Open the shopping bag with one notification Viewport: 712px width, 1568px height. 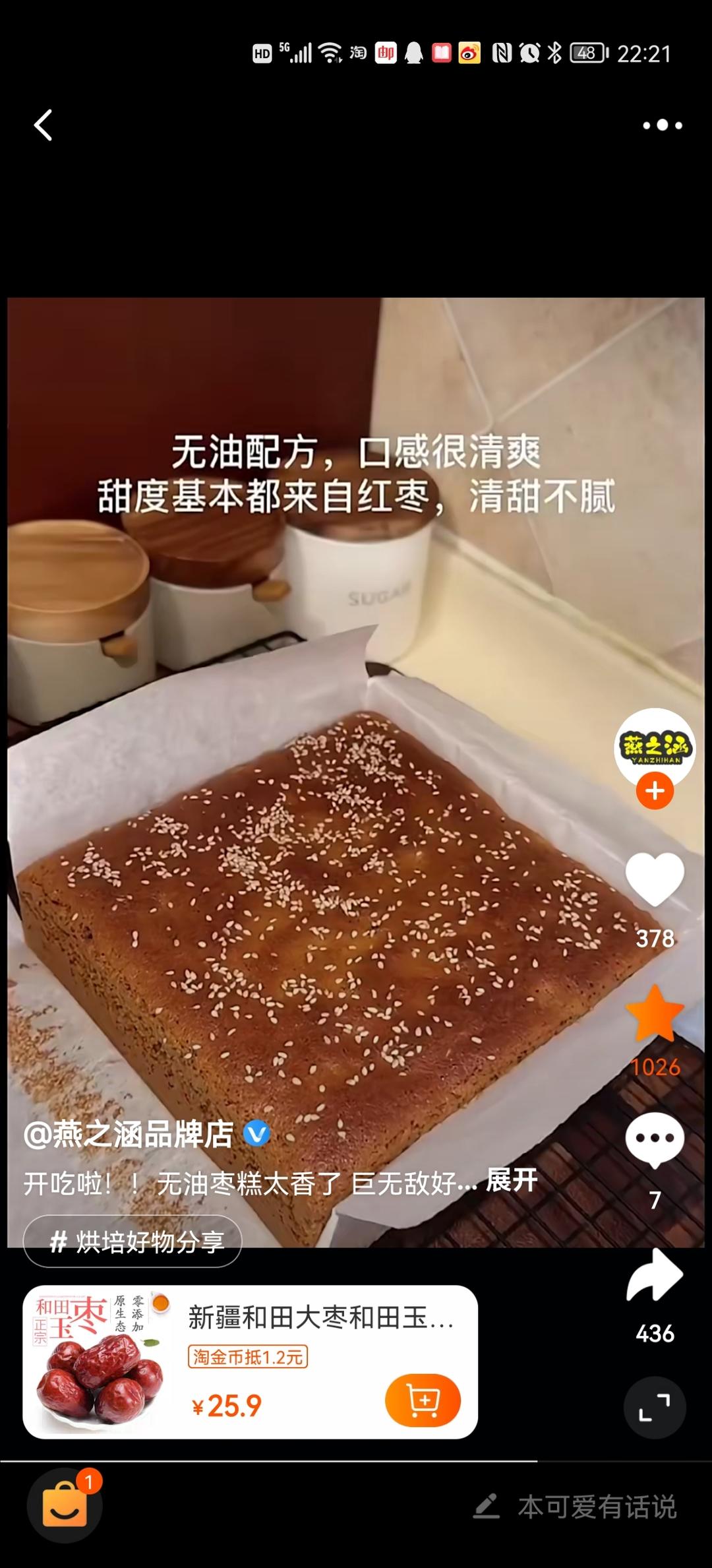click(x=65, y=1505)
